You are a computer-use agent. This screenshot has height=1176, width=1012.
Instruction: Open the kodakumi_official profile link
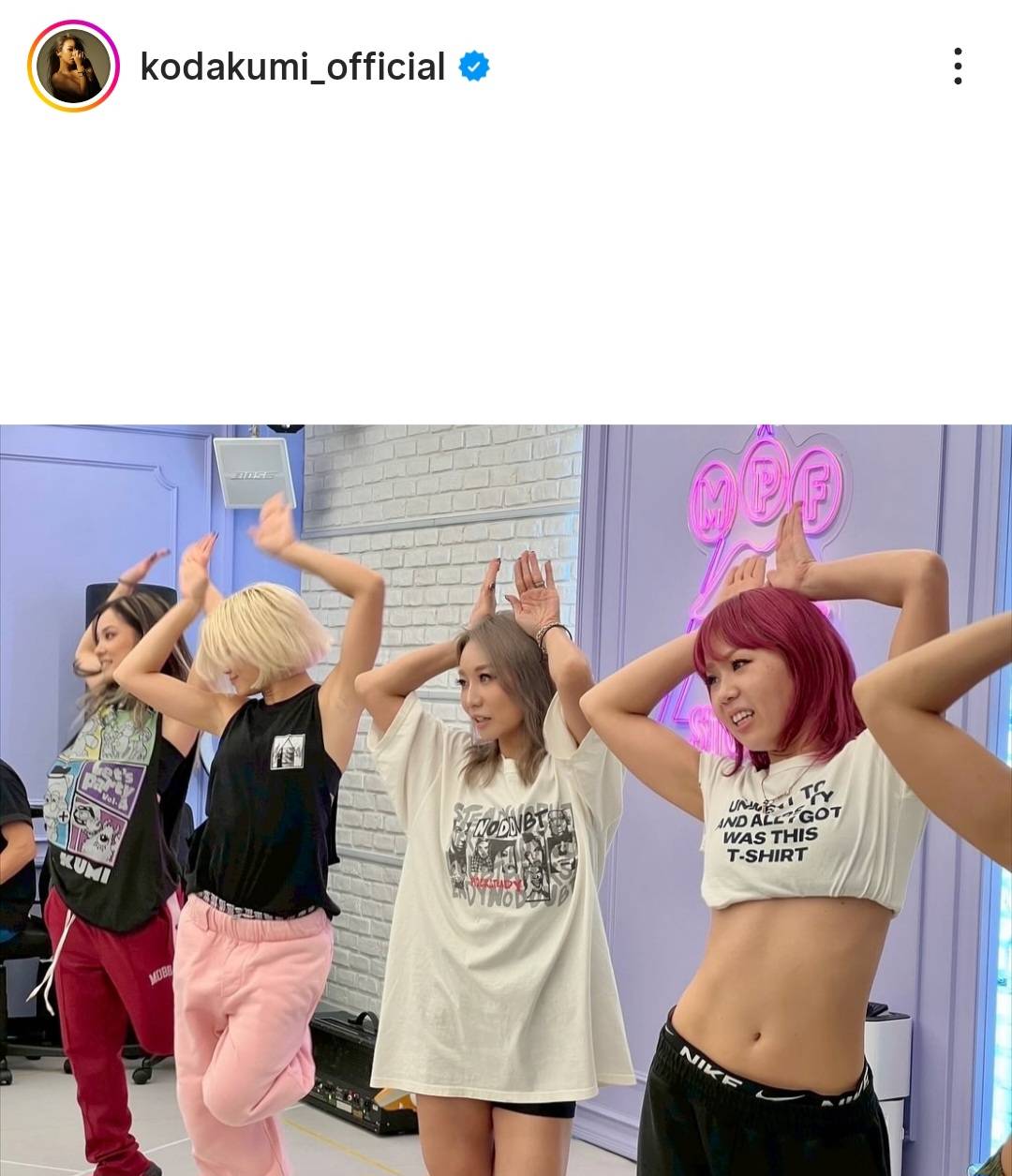tap(292, 67)
